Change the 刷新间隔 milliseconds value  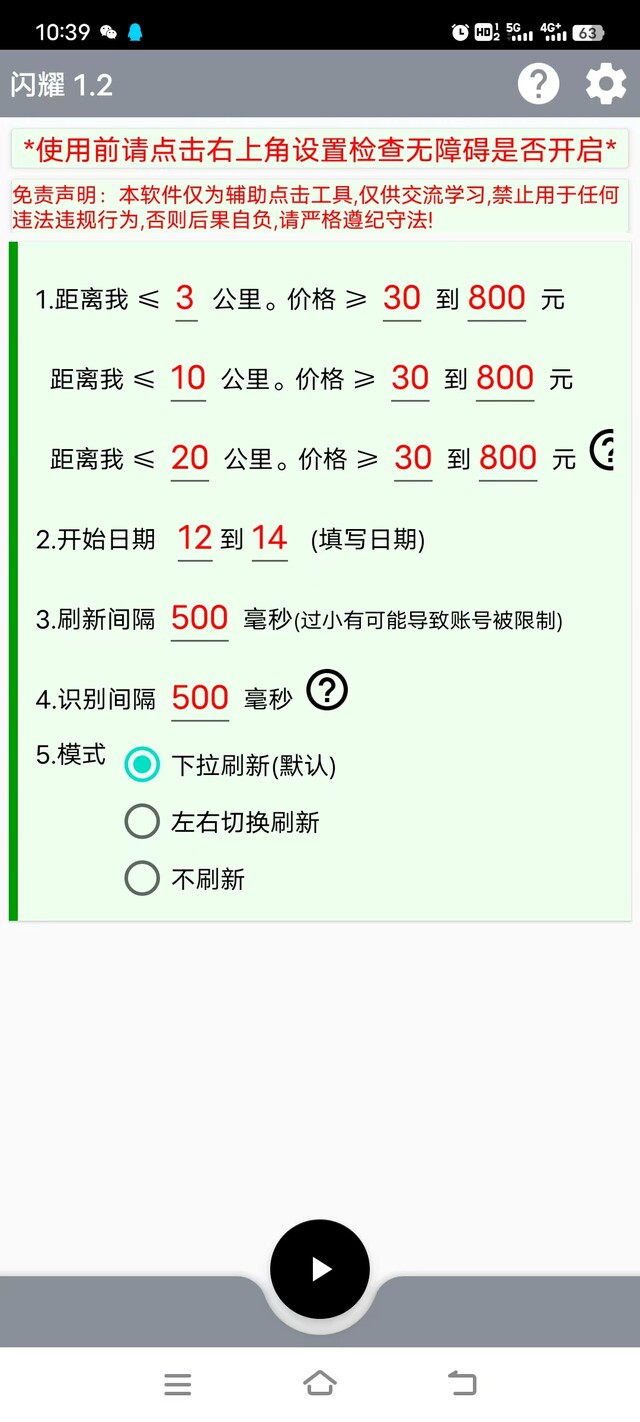(200, 618)
